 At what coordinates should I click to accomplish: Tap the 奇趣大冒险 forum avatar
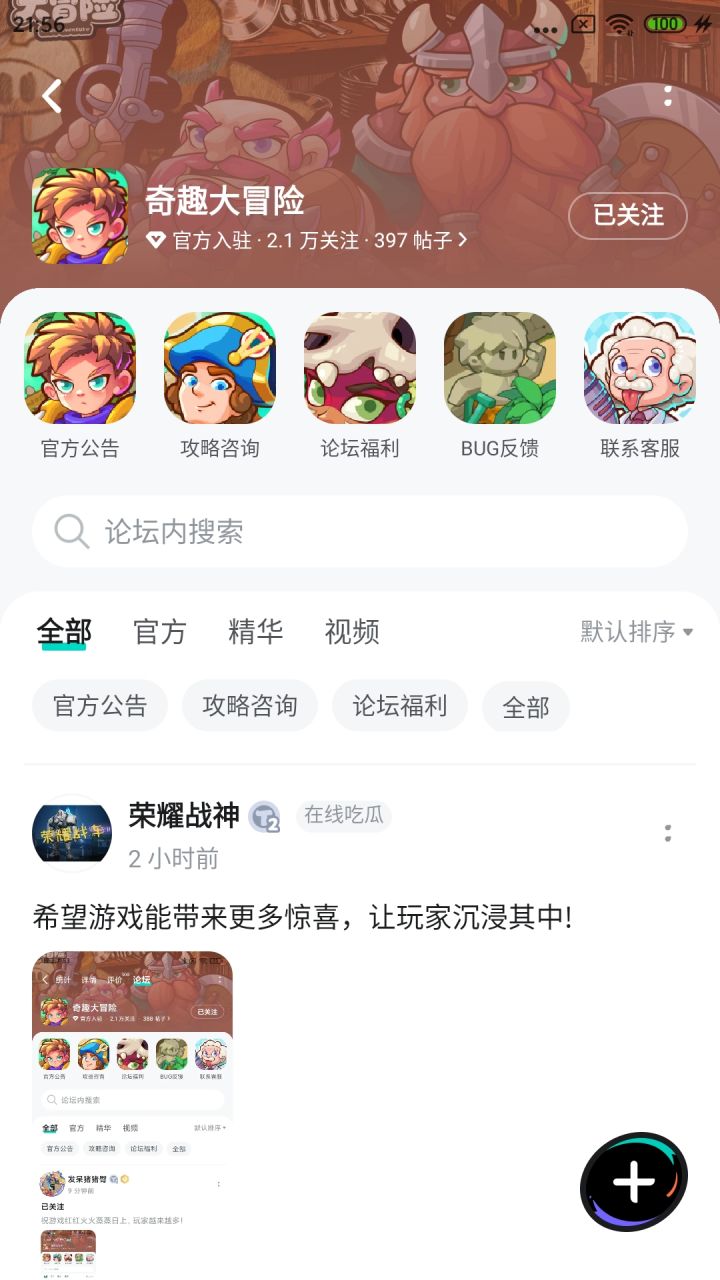point(81,215)
